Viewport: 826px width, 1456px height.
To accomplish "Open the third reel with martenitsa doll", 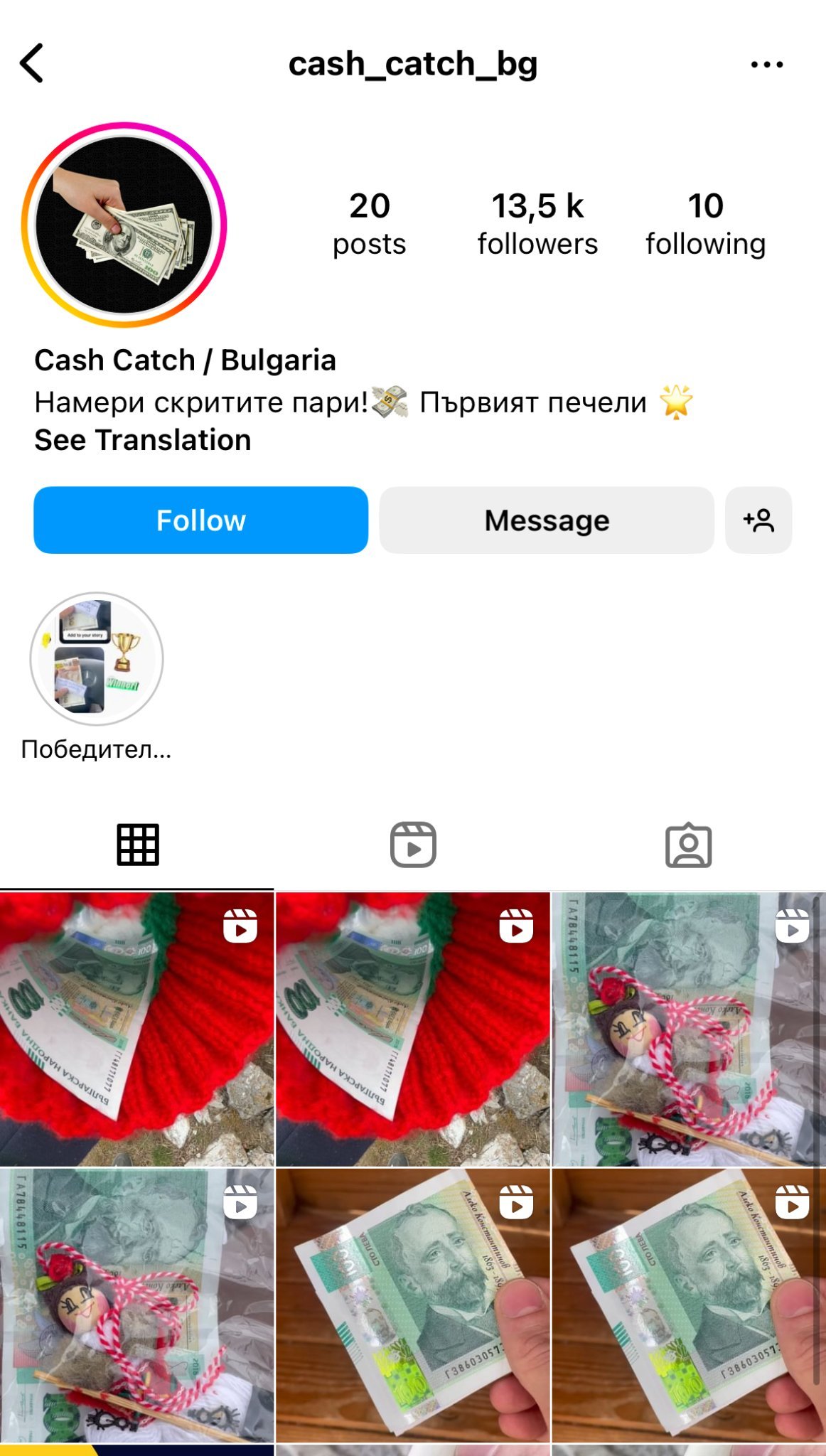I will 688,1029.
